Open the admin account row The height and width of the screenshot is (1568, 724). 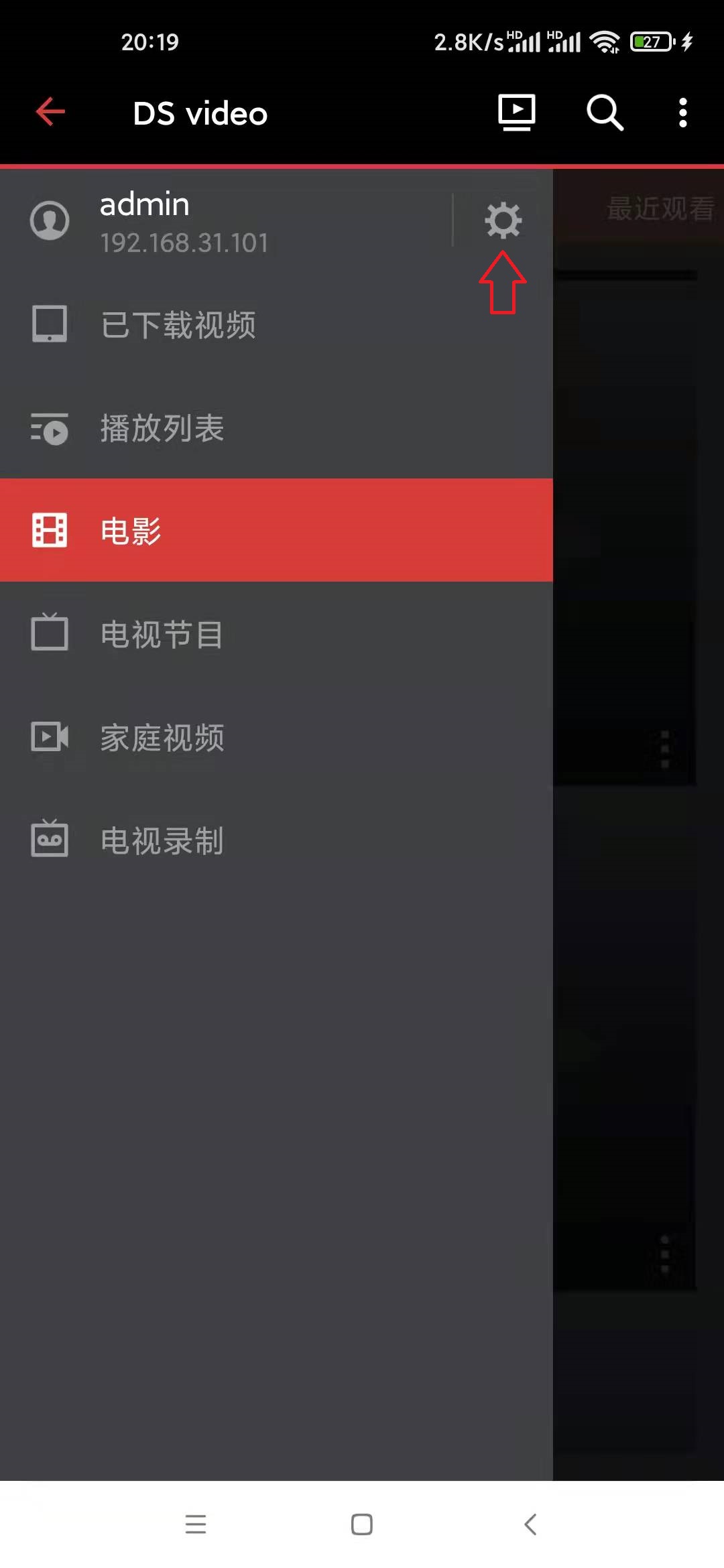point(227,220)
